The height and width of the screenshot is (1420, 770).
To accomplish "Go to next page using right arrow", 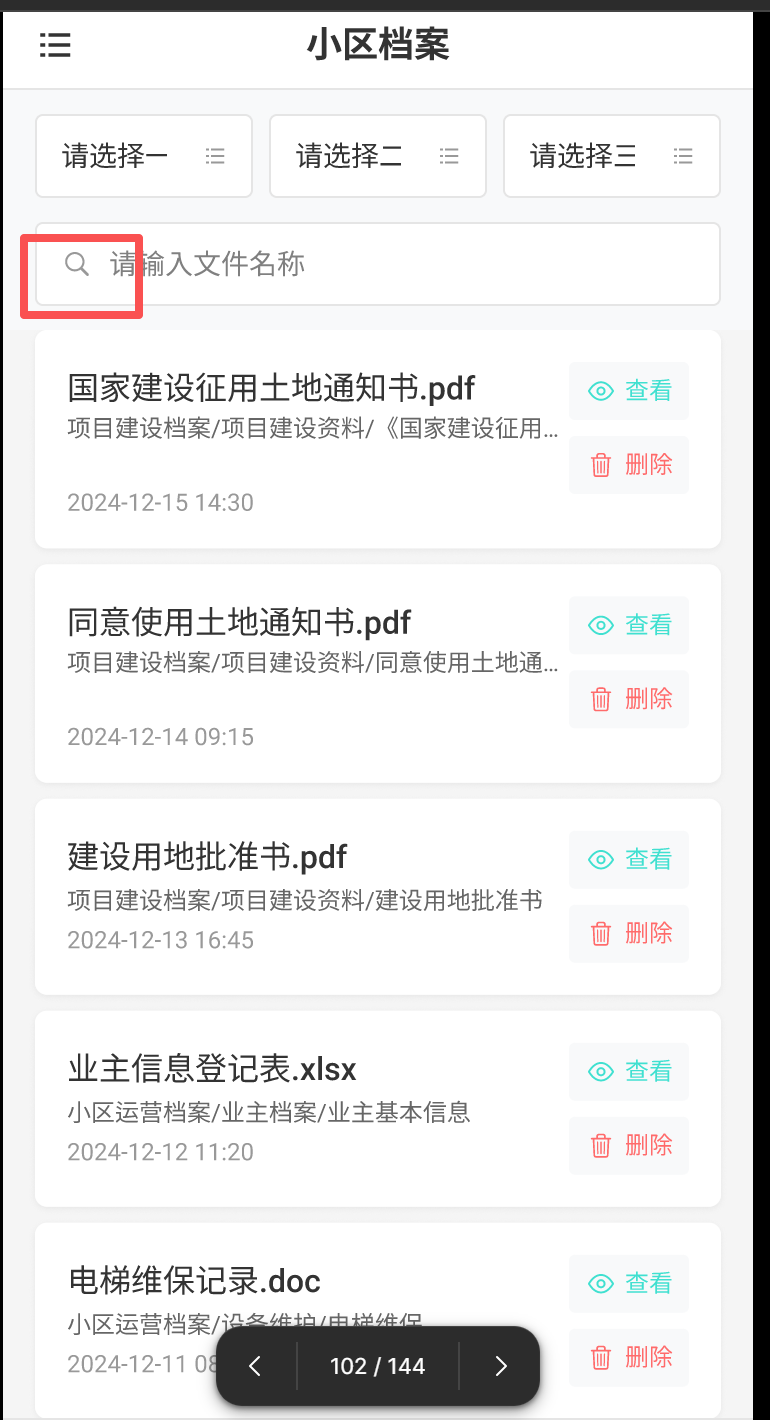I will (500, 1366).
